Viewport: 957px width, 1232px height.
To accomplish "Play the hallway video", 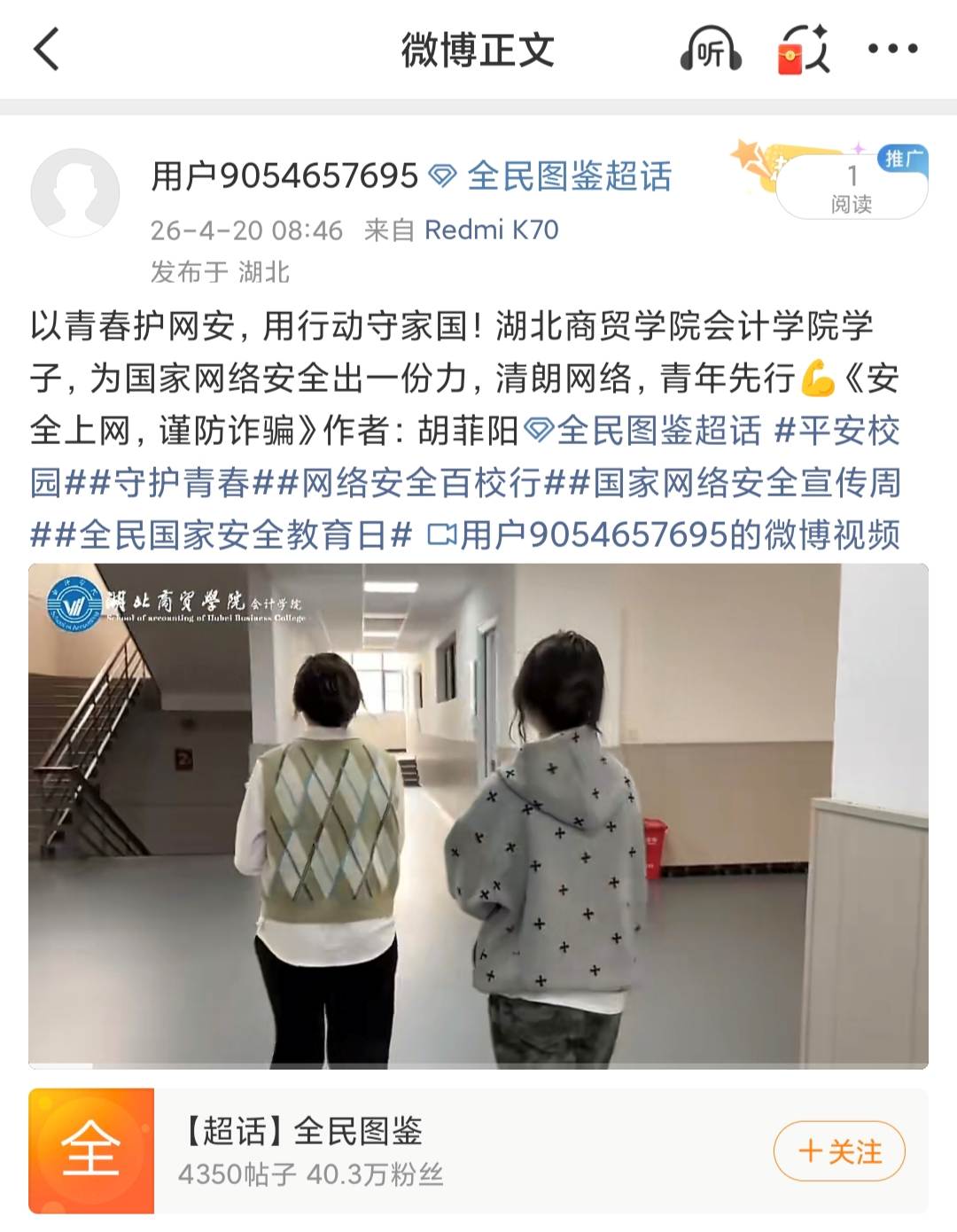I will 478,815.
